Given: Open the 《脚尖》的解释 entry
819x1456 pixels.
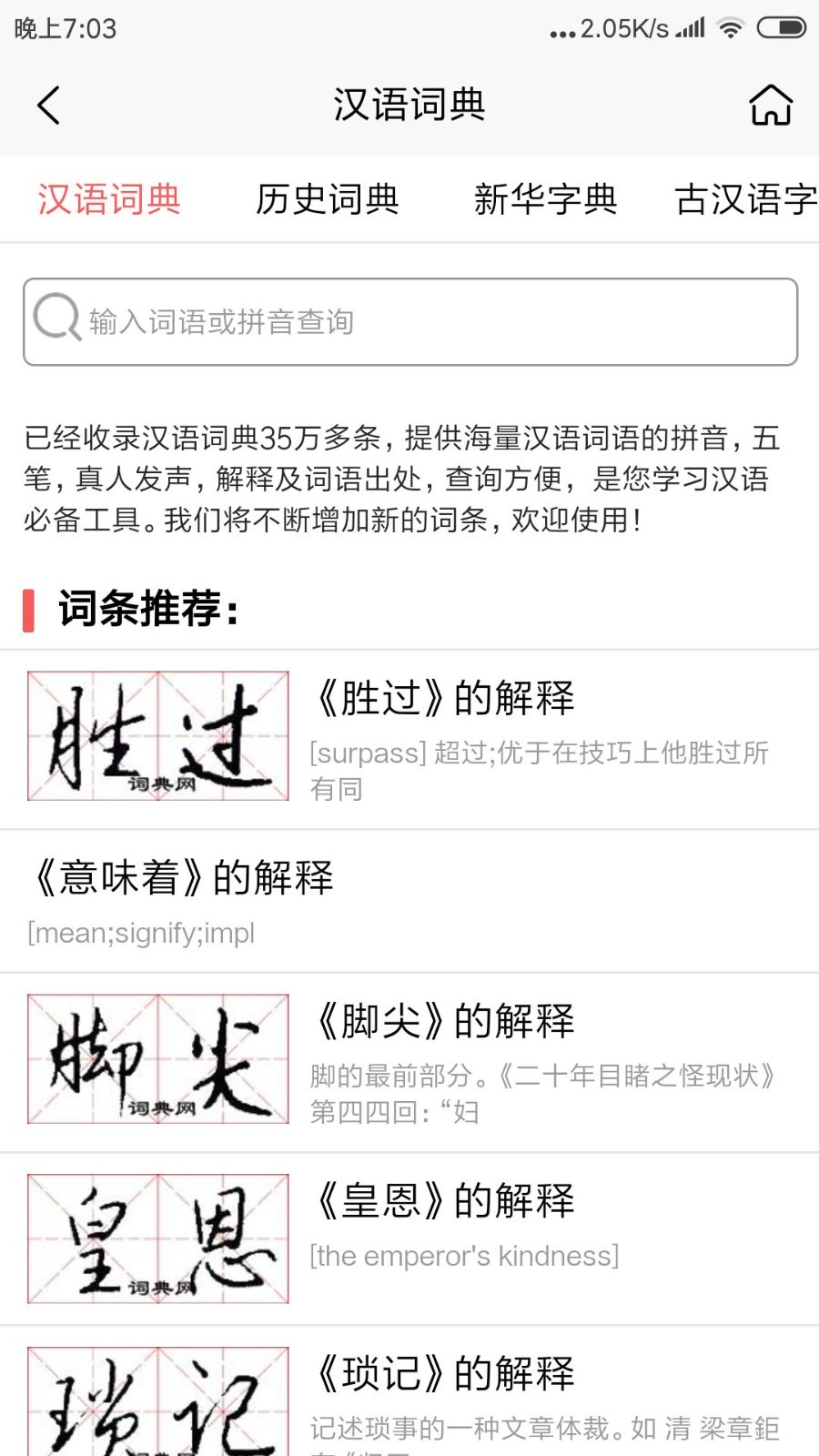Looking at the screenshot, I should point(444,1022).
